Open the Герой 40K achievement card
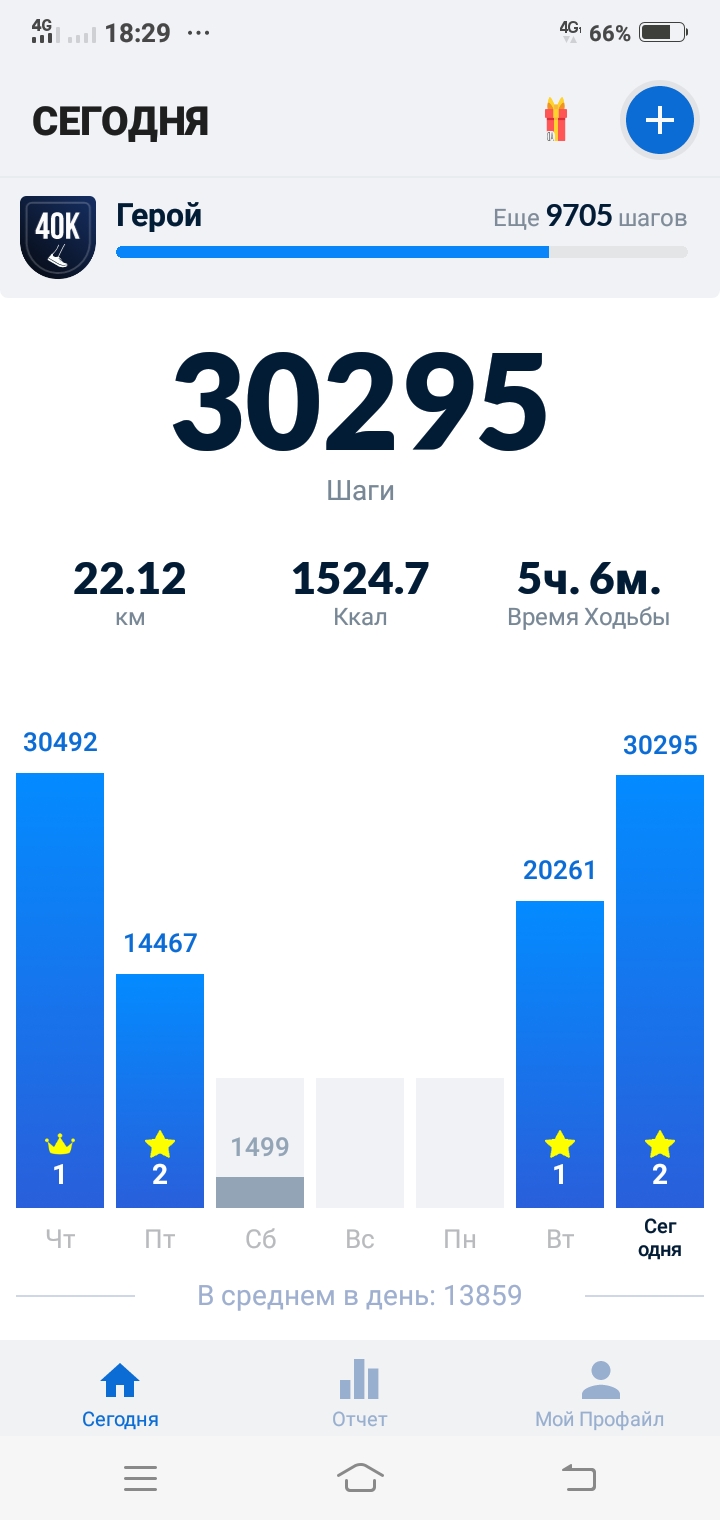This screenshot has width=720, height=1520. click(x=360, y=238)
